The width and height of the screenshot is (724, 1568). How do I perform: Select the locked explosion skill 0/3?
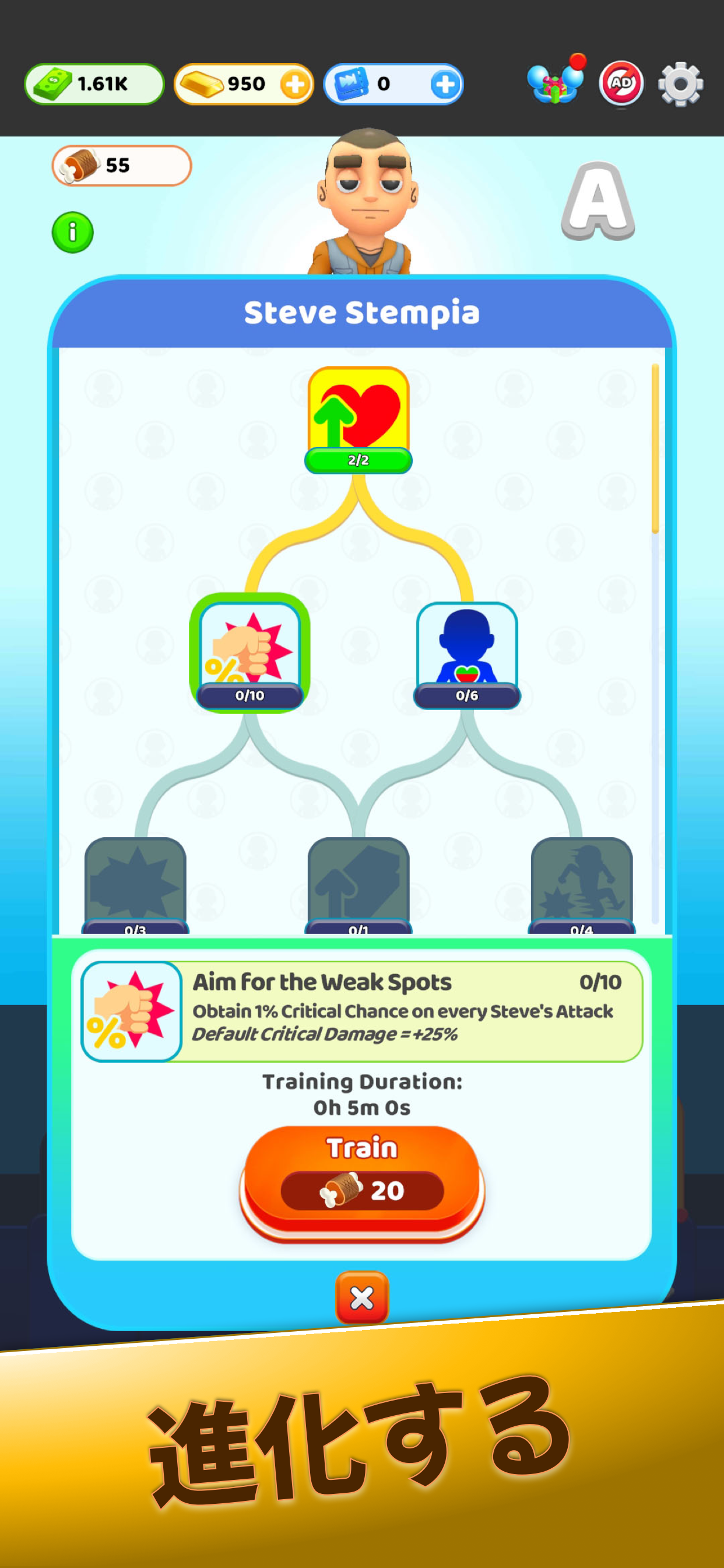coord(135,884)
